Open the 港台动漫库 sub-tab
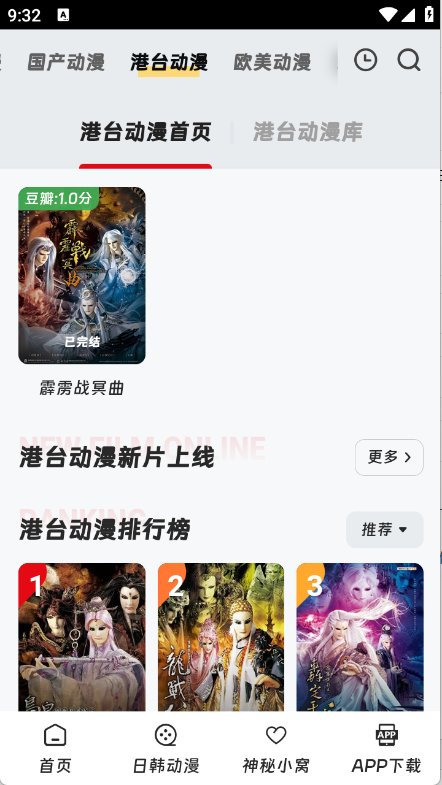 307,132
